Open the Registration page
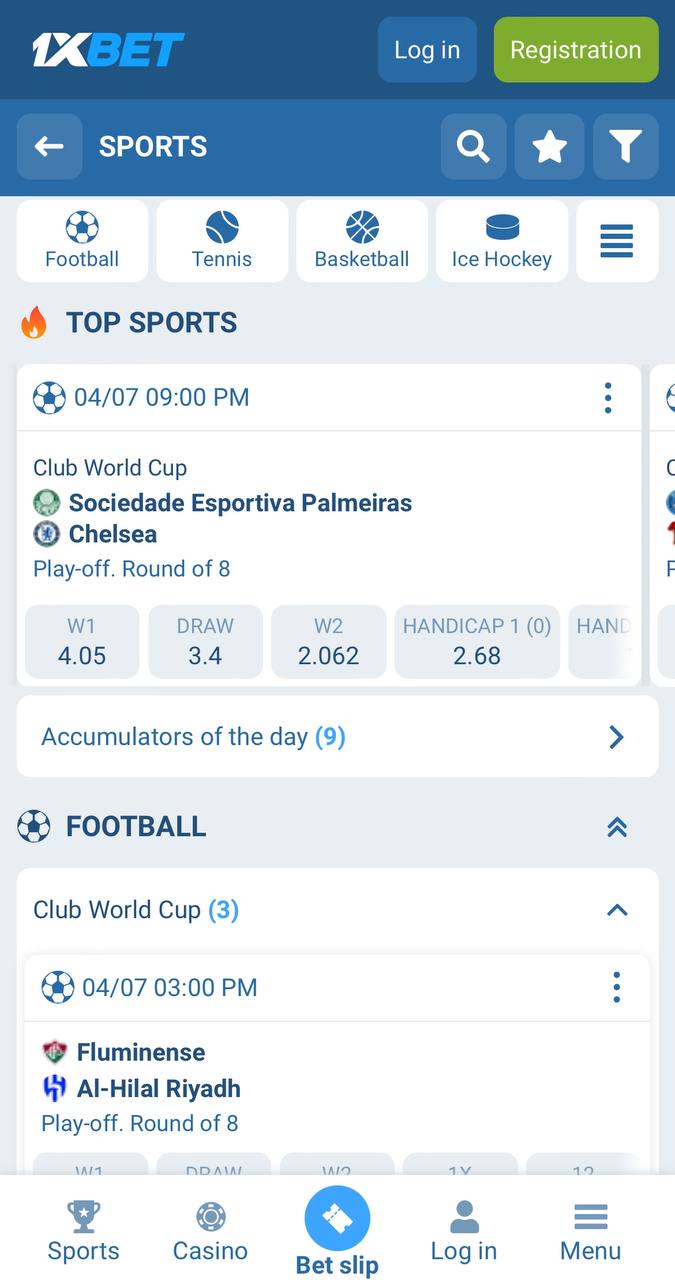675x1280 pixels. point(576,50)
